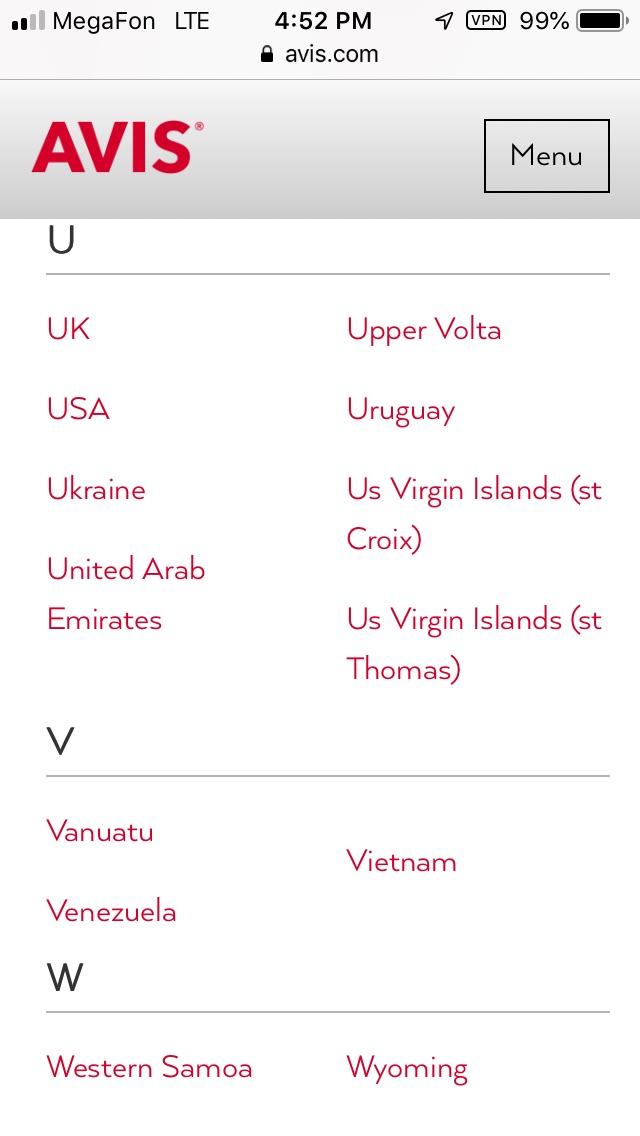Screen dimensions: 640x1136
Task: Select United Arab Emirates
Action: [x=125, y=594]
